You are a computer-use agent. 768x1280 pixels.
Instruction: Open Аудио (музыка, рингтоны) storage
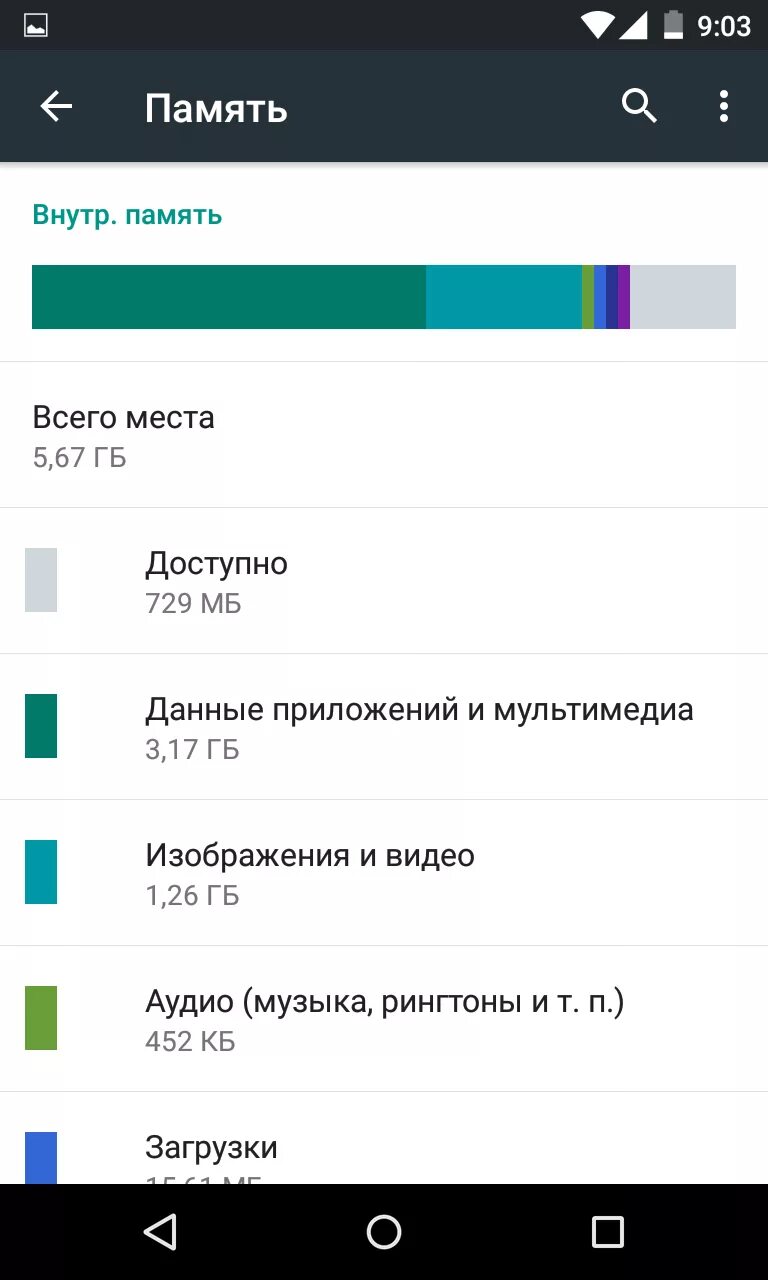tap(384, 1019)
